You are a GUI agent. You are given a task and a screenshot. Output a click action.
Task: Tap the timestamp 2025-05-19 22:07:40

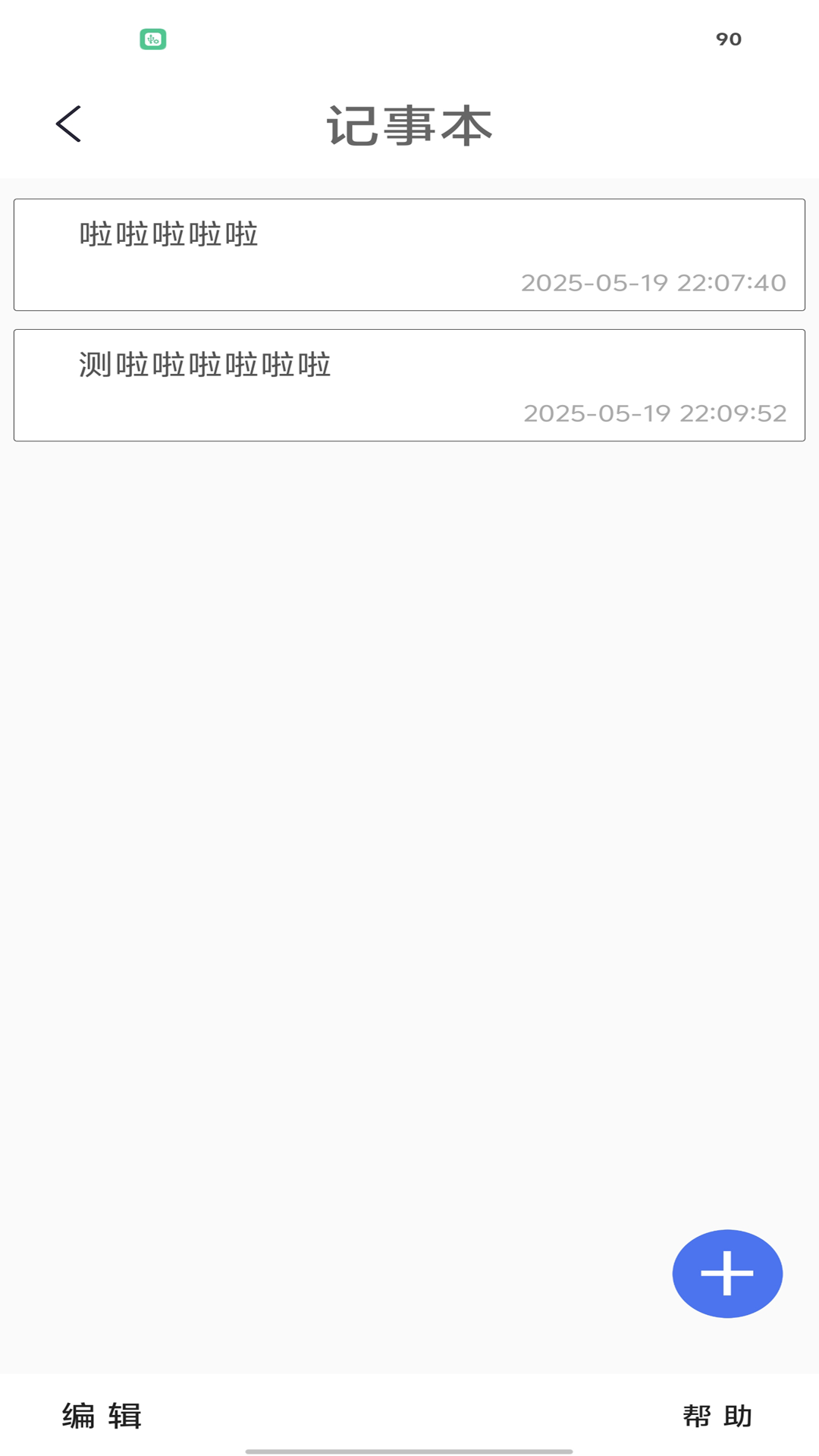click(x=654, y=282)
